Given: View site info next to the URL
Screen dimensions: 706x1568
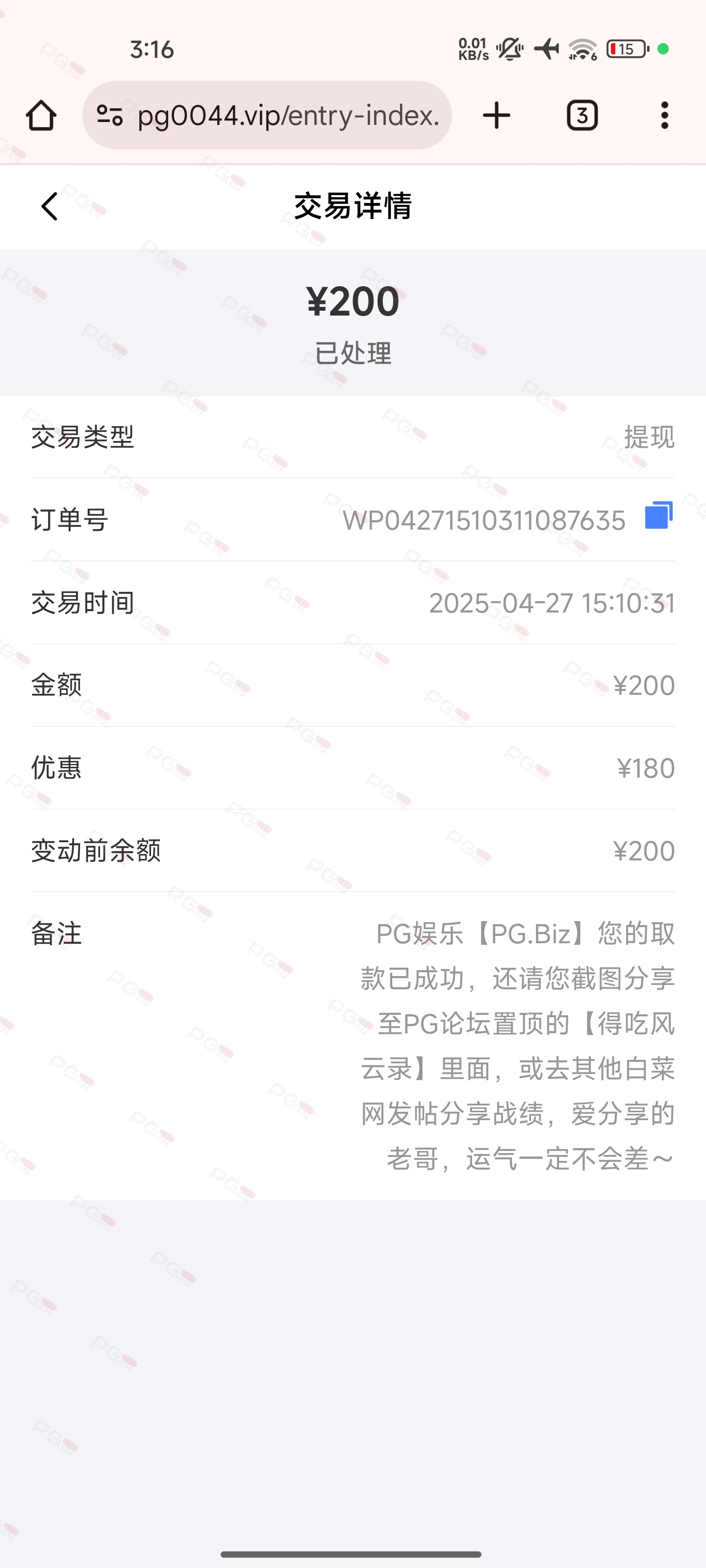Looking at the screenshot, I should (110, 115).
